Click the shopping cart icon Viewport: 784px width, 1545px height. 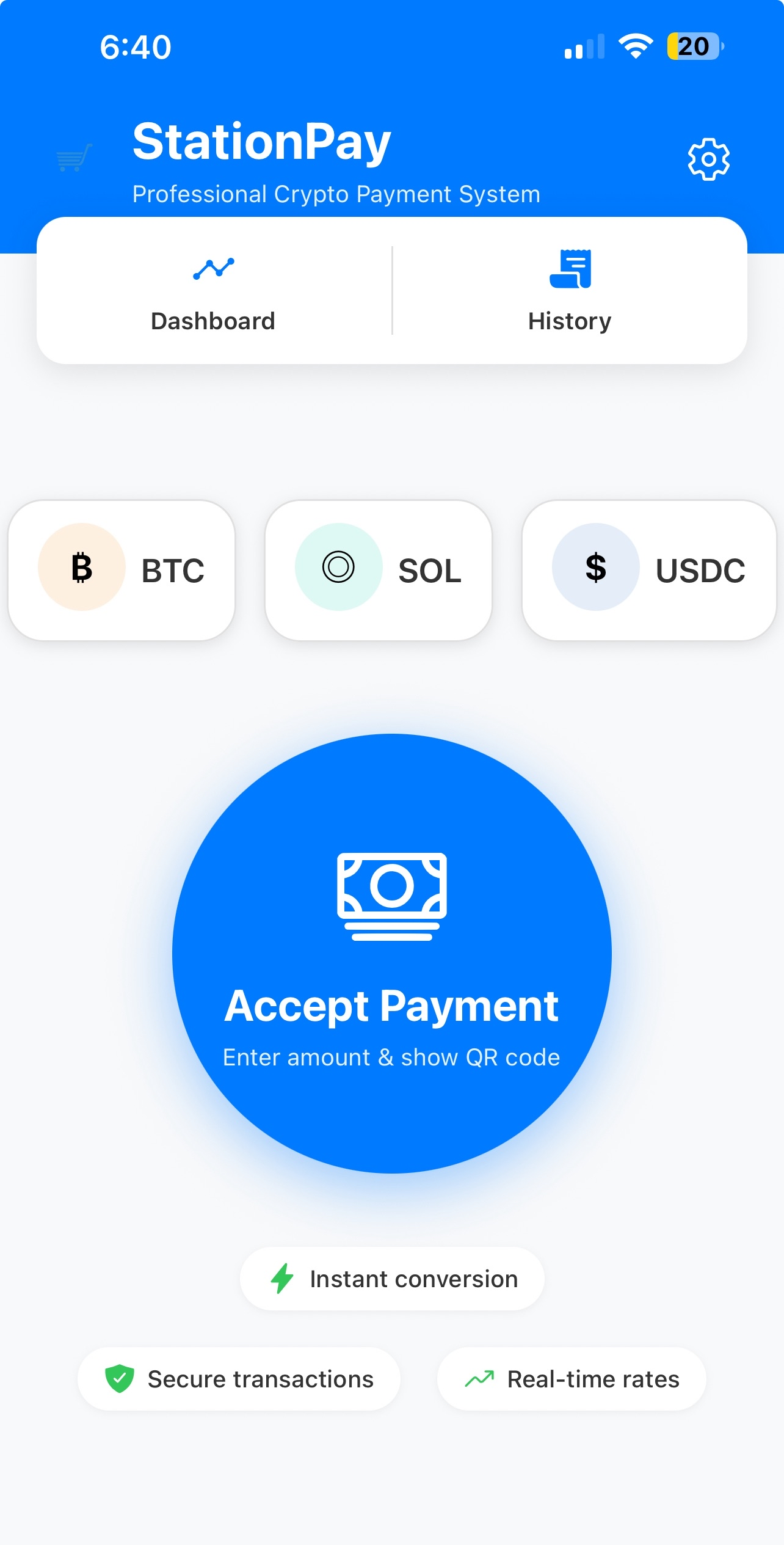[73, 158]
